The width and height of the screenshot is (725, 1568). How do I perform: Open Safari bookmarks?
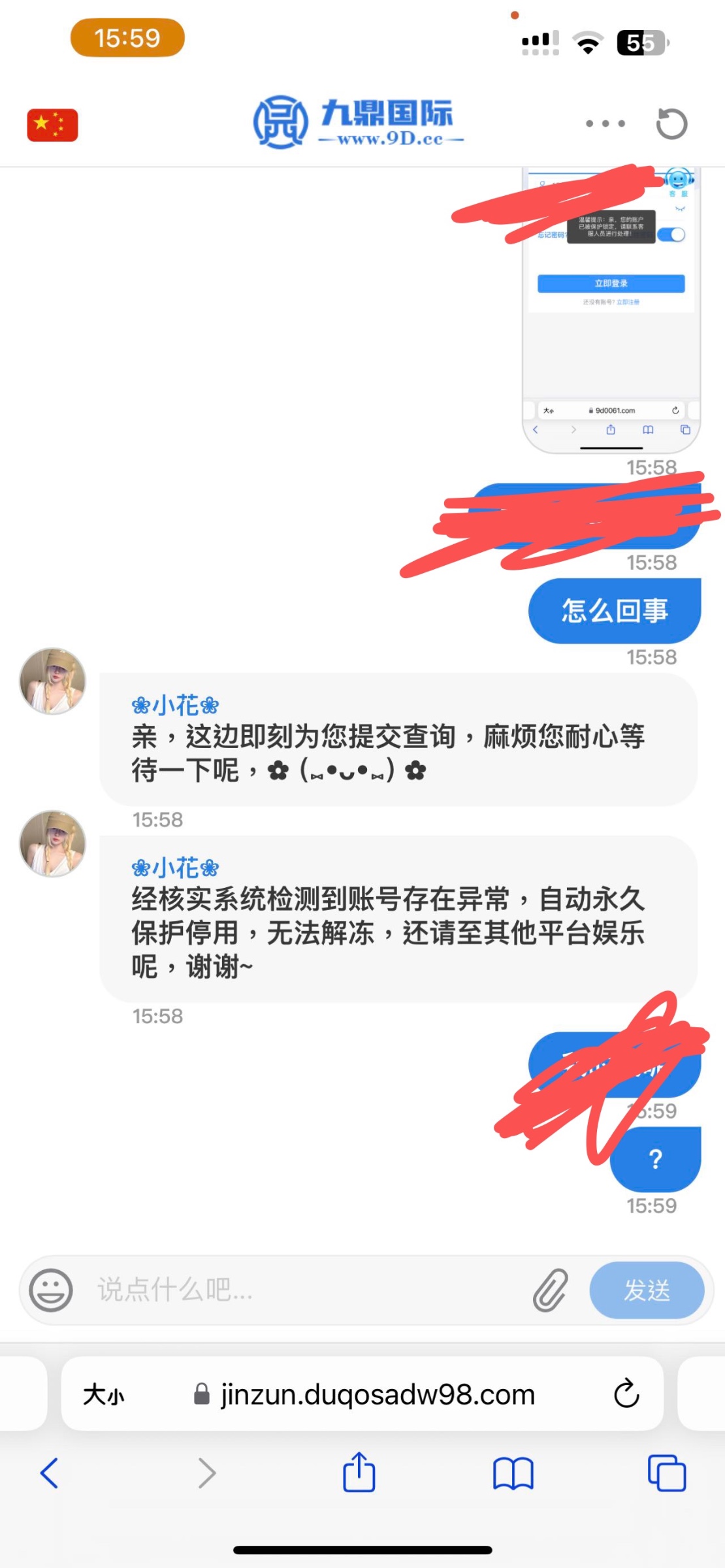pyautogui.click(x=513, y=1473)
